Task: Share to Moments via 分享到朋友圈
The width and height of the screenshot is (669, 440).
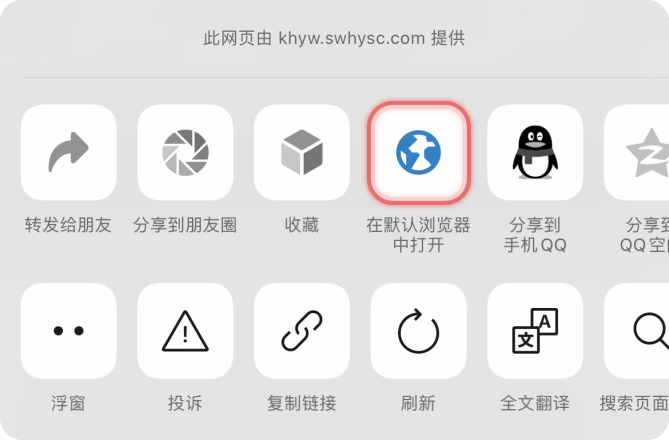Action: click(185, 153)
